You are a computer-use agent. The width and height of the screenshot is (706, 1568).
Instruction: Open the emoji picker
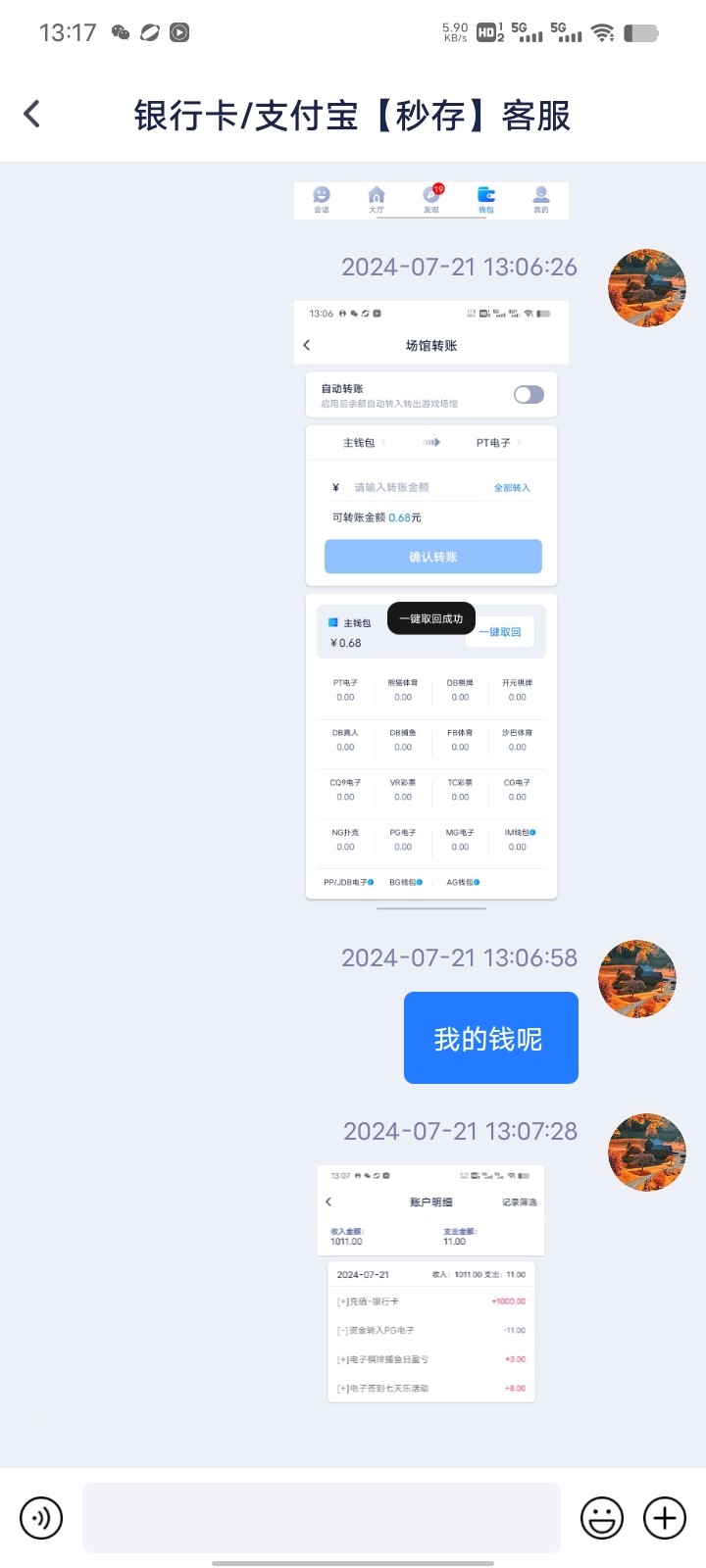pos(602,1518)
